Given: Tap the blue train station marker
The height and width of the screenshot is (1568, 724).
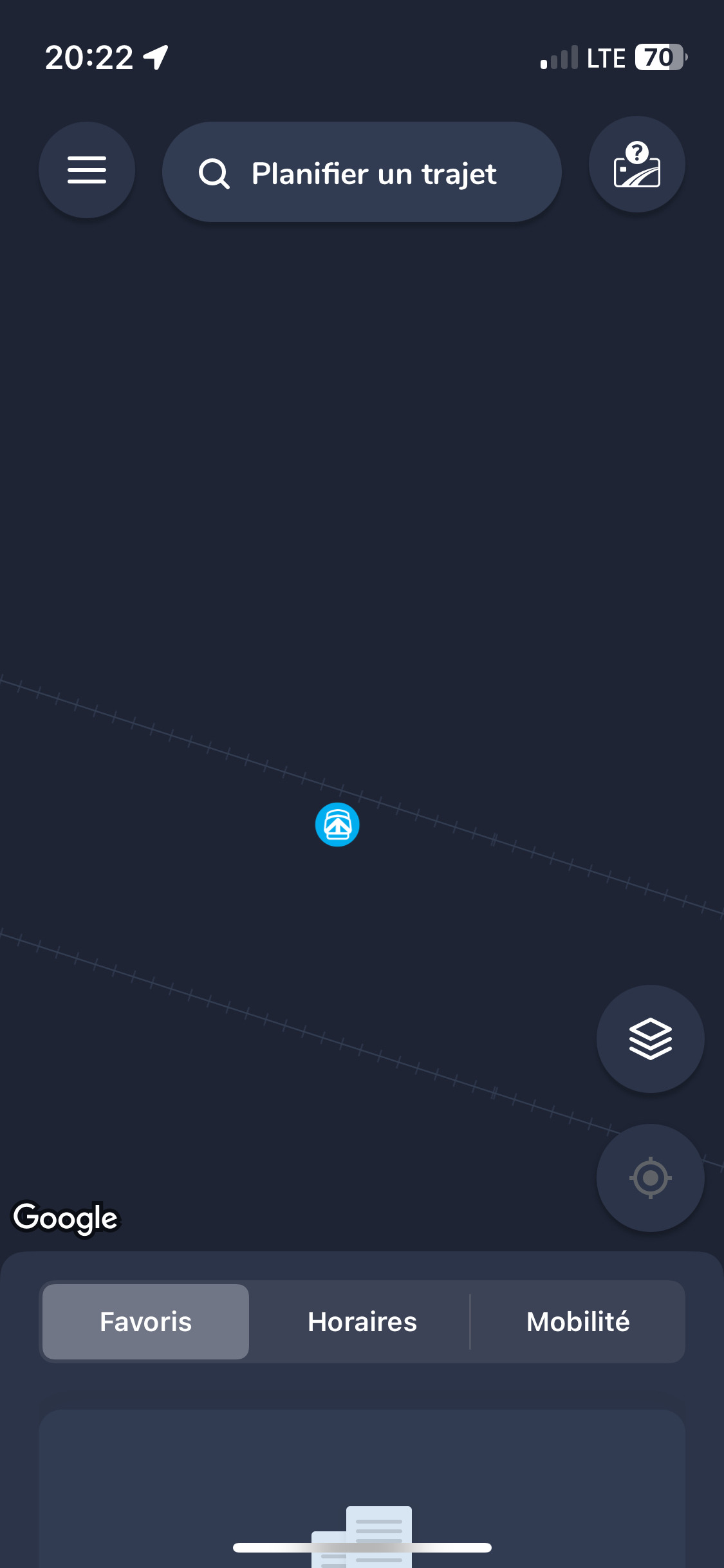Looking at the screenshot, I should coord(337,825).
